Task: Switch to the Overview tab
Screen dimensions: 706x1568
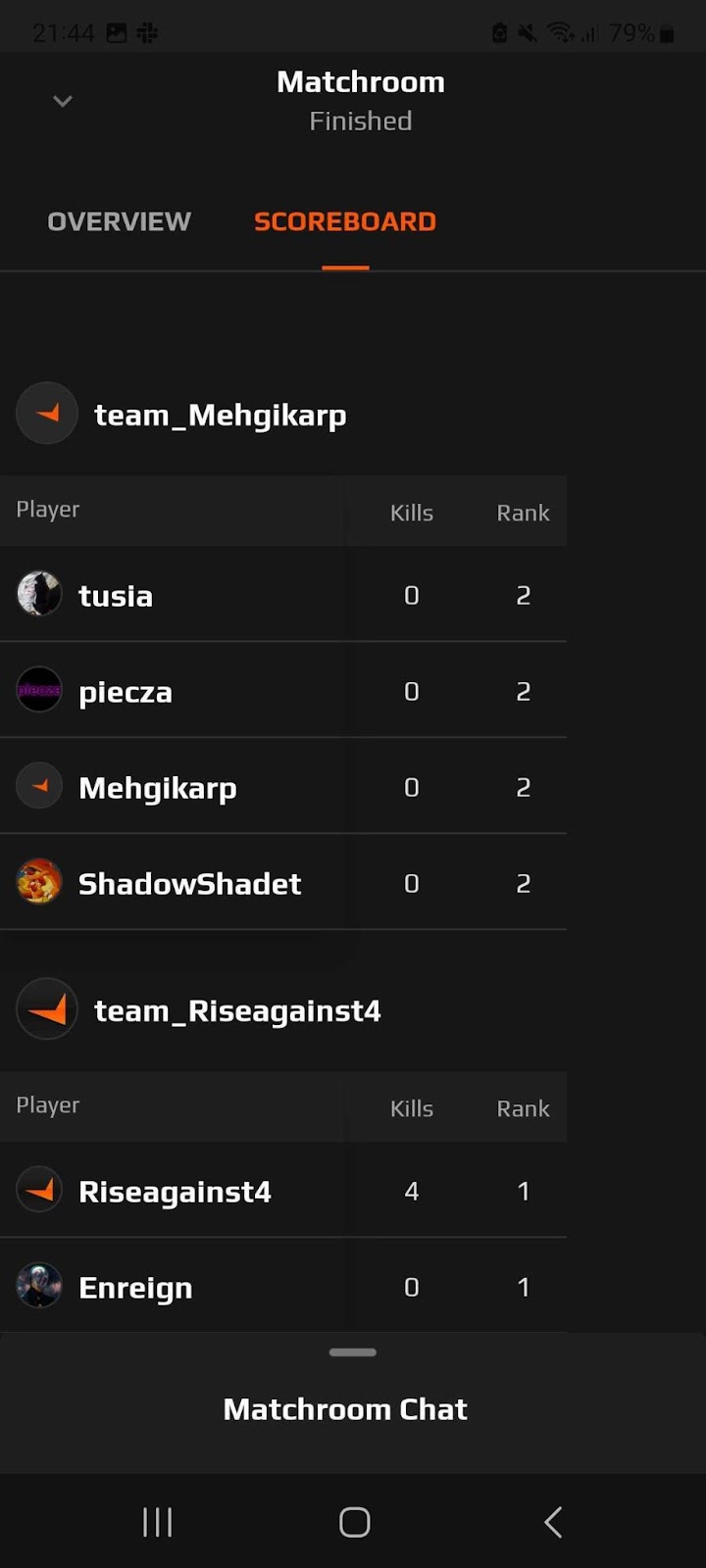Action: [x=119, y=221]
